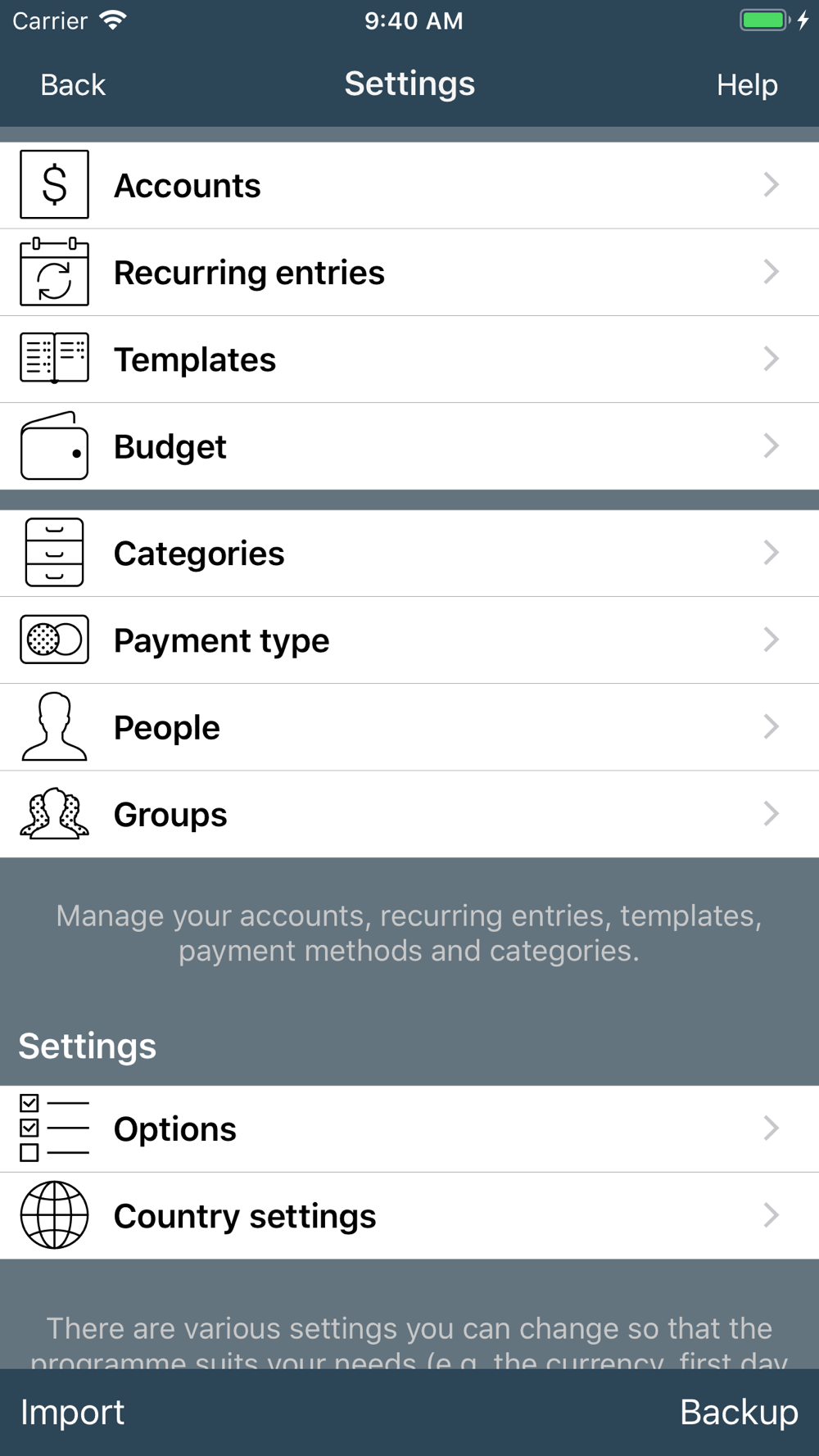The image size is (819, 1456).
Task: Tap Backup in the bottom bar
Action: pyautogui.click(x=738, y=1413)
